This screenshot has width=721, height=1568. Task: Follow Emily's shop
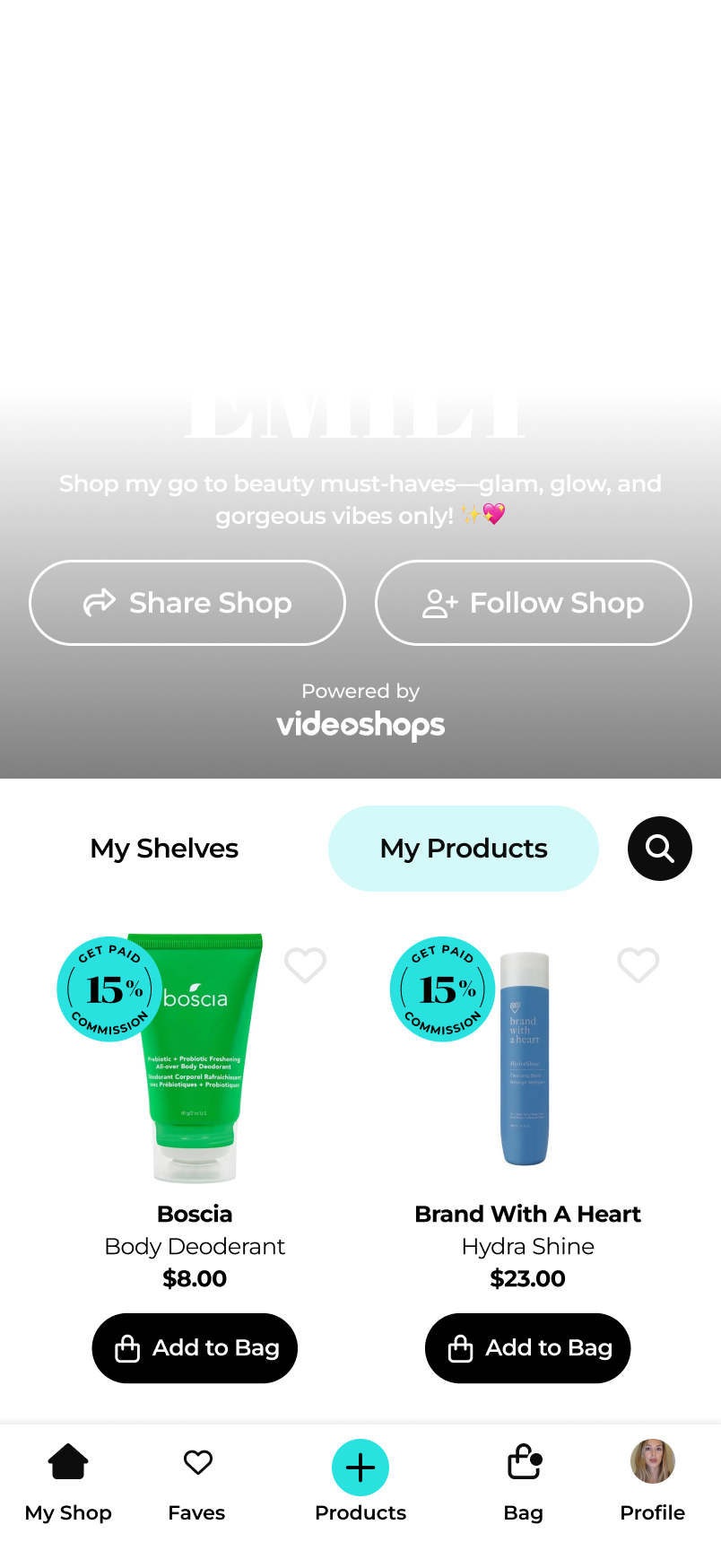coord(533,603)
